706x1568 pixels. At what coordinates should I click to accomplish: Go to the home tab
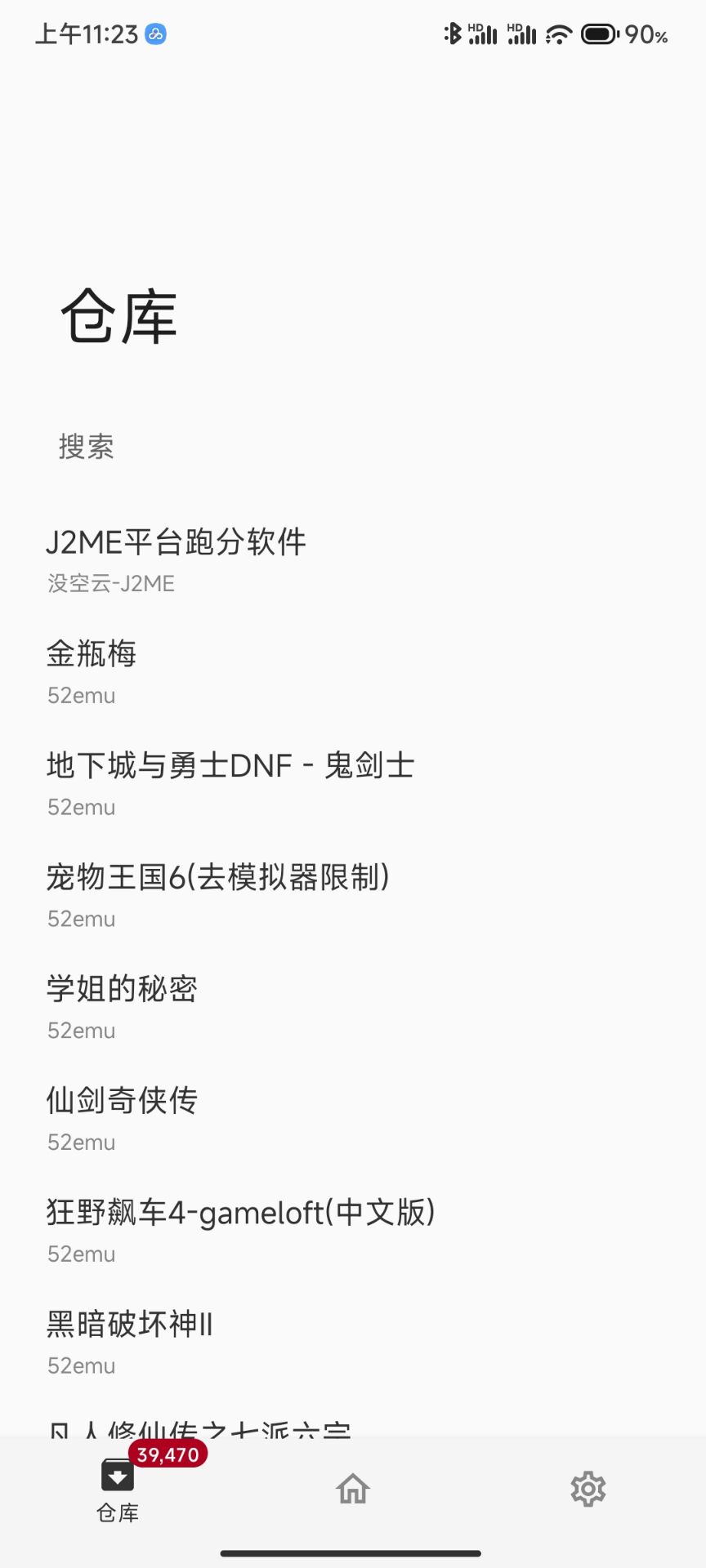pos(353,1489)
